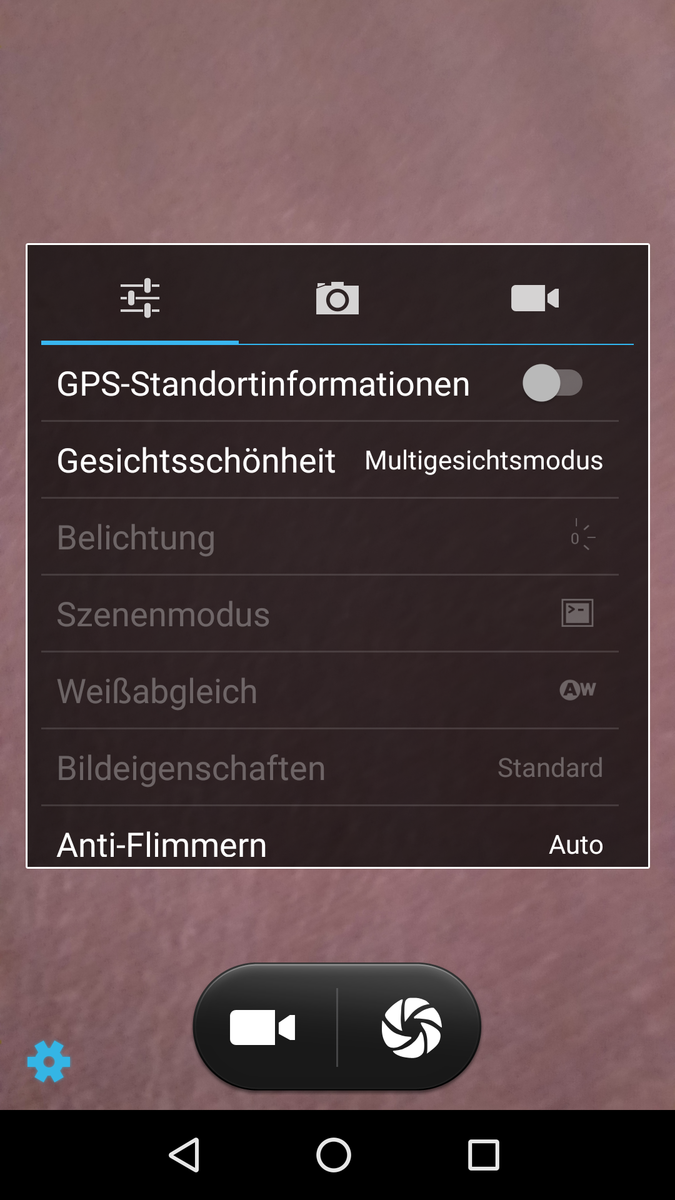Viewport: 675px width, 1200px height.
Task: Open Bildeigenschaften setting
Action: click(330, 768)
